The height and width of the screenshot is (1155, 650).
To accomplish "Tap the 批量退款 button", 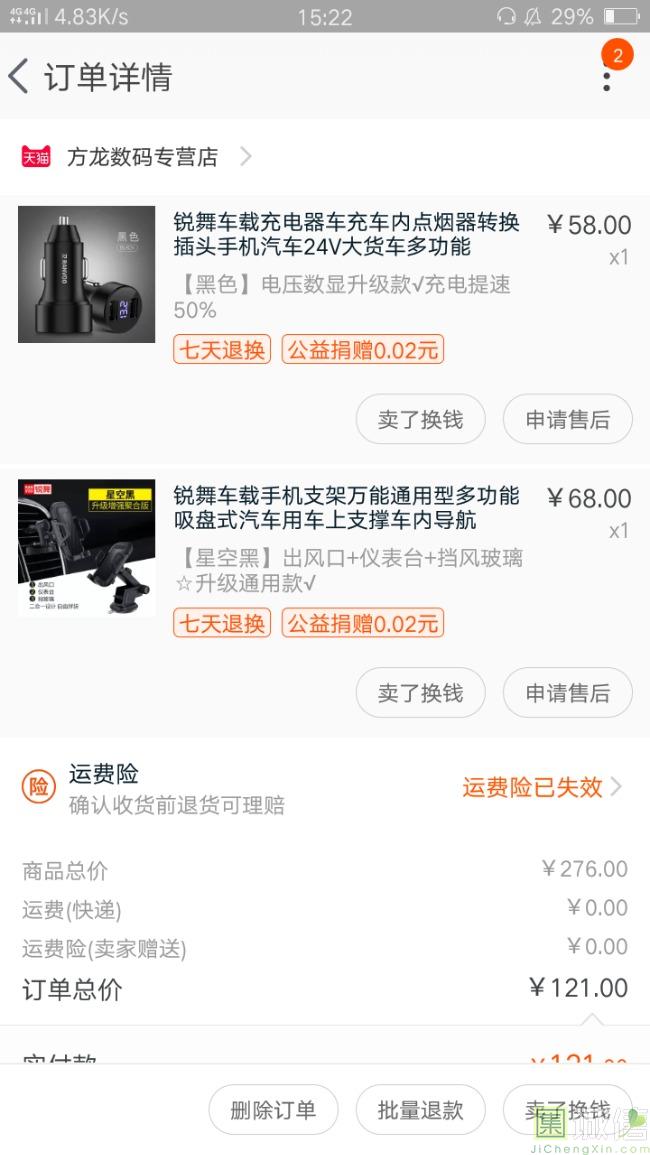I will point(420,1110).
